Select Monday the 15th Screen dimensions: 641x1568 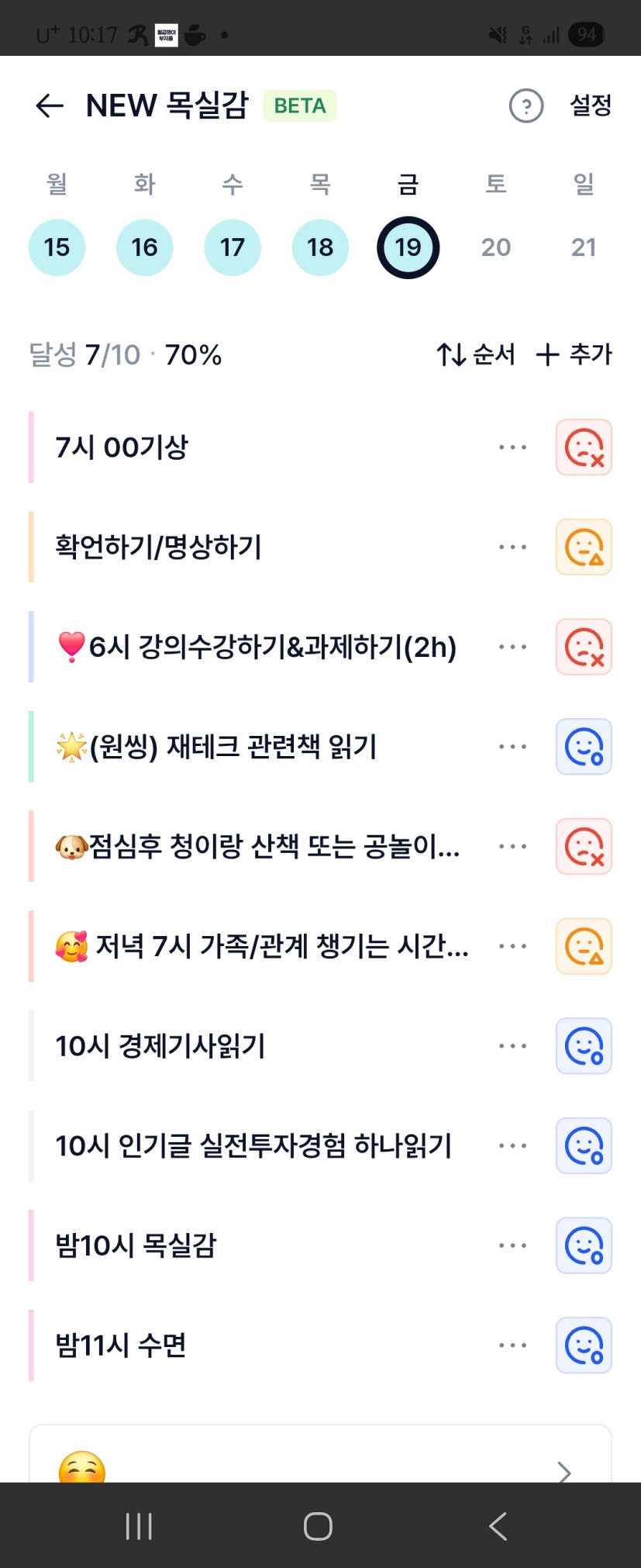pyautogui.click(x=57, y=247)
